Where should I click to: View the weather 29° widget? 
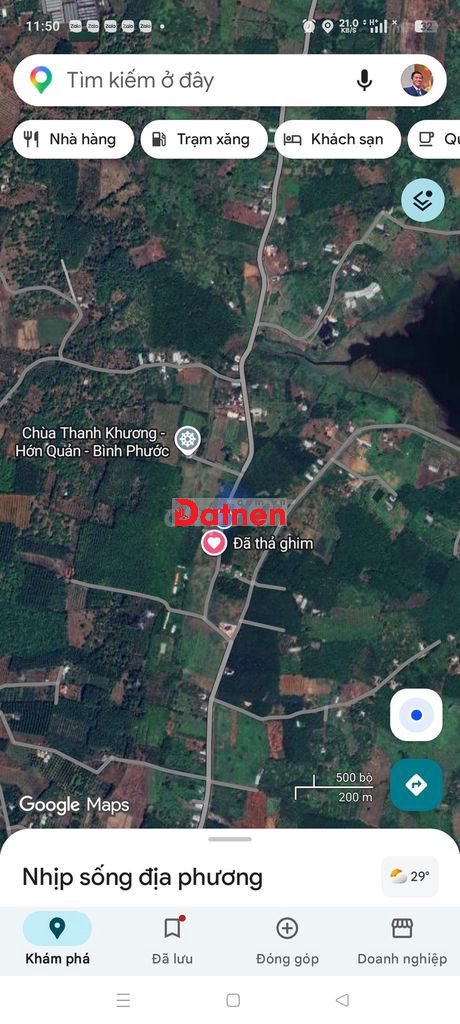click(x=410, y=876)
